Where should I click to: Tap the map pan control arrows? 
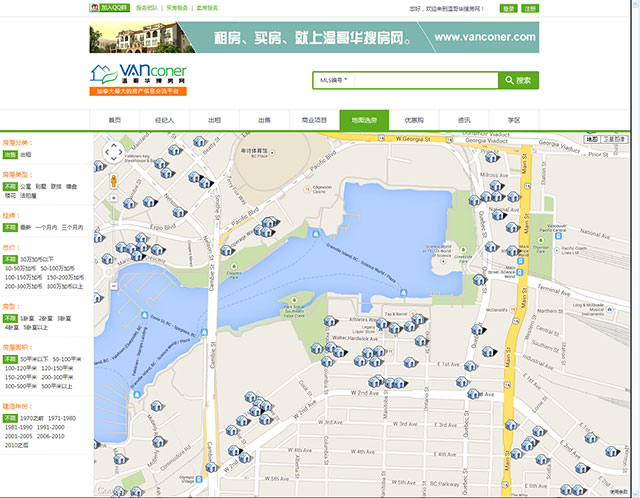[x=113, y=152]
